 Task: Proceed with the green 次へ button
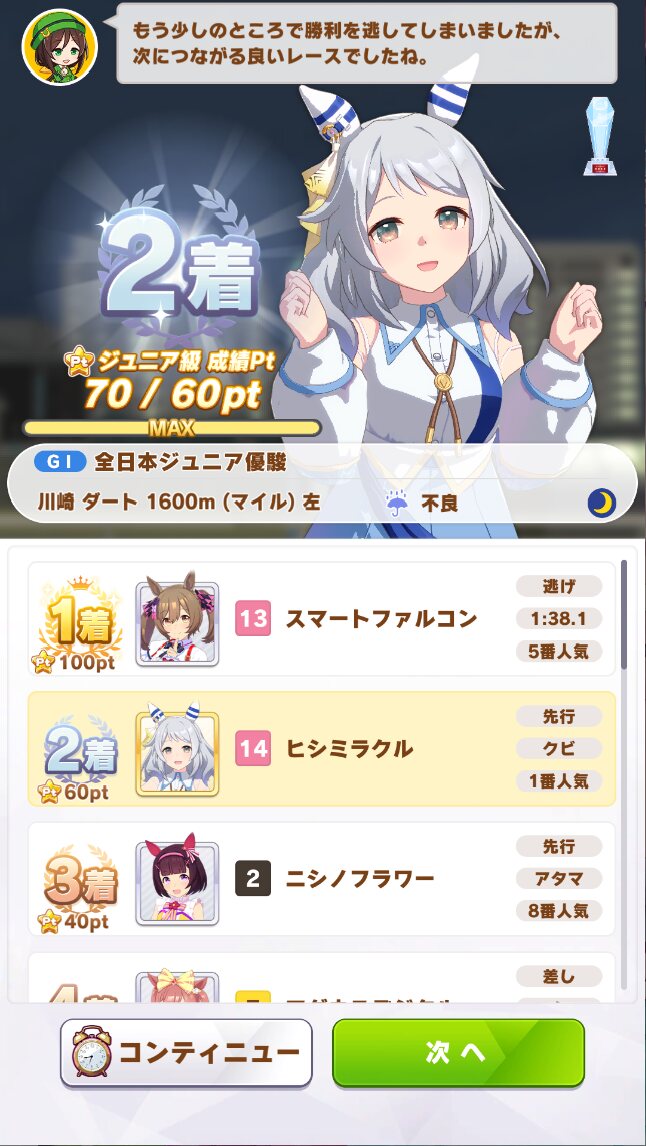458,1052
